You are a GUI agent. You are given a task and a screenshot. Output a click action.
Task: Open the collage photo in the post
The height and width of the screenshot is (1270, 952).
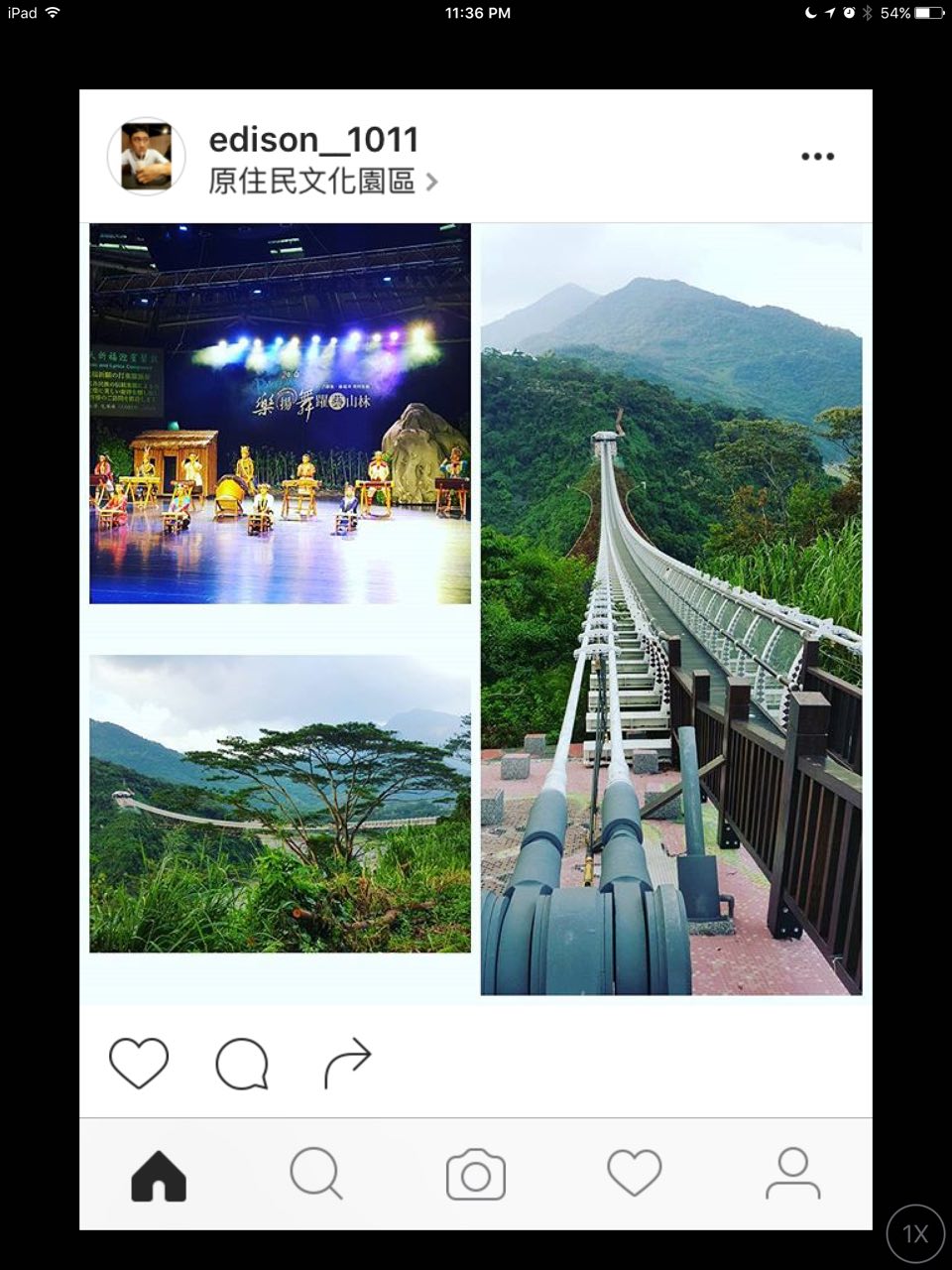pos(476,610)
